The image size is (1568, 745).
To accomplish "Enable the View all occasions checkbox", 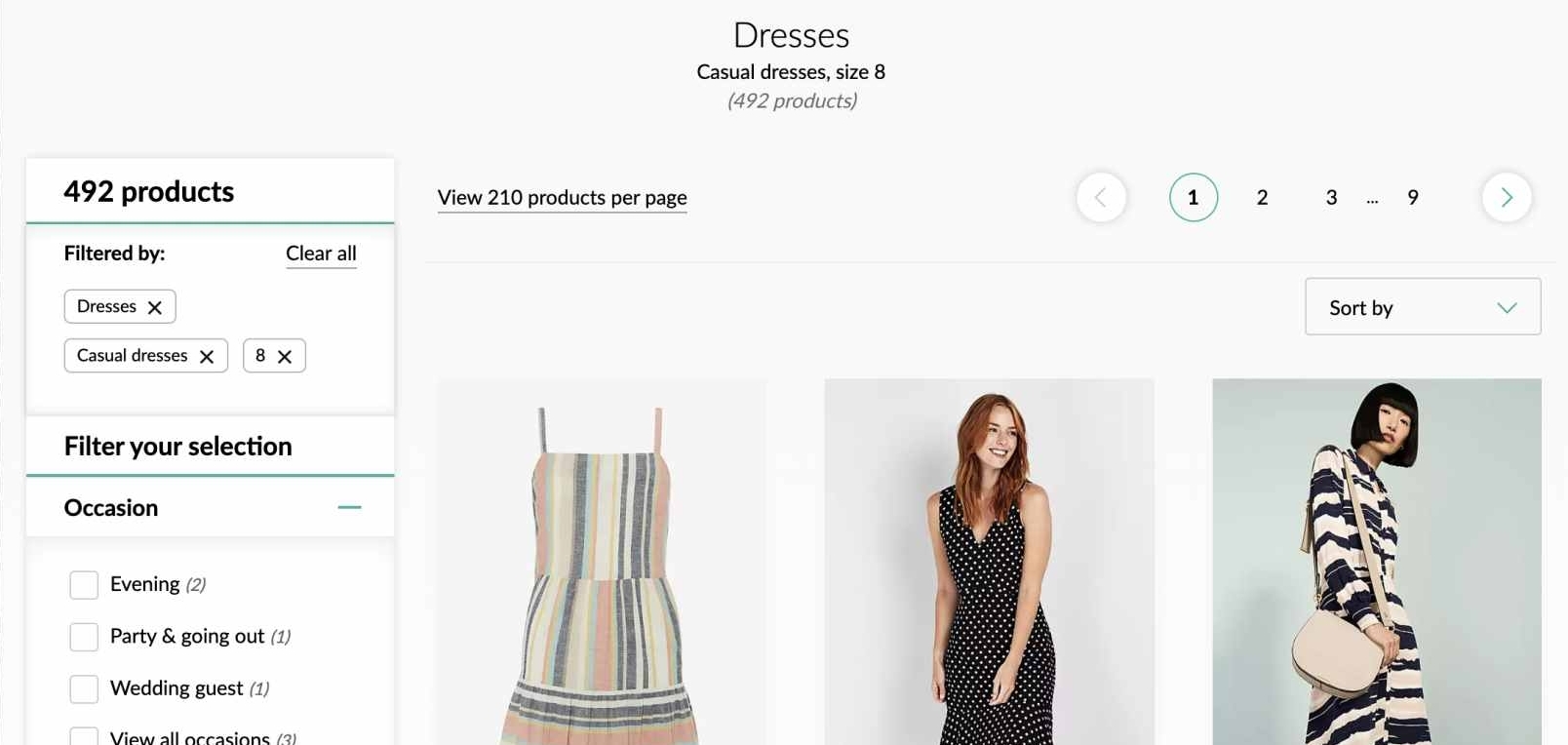I will click(84, 737).
